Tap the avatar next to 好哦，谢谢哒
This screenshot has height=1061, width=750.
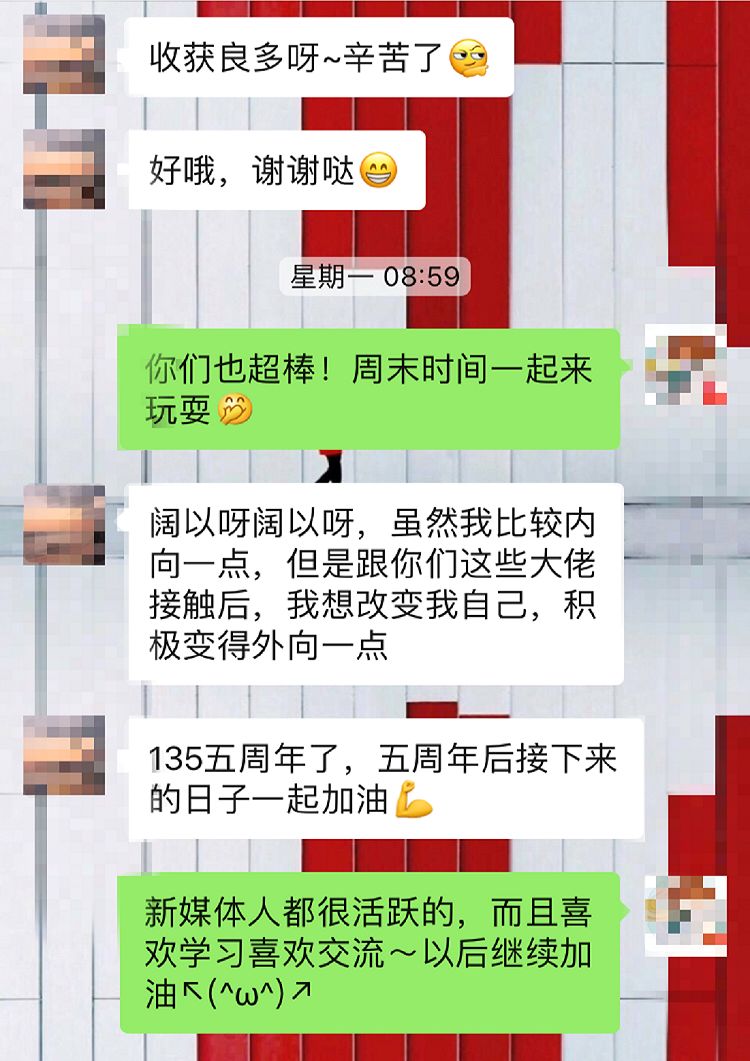[64, 169]
